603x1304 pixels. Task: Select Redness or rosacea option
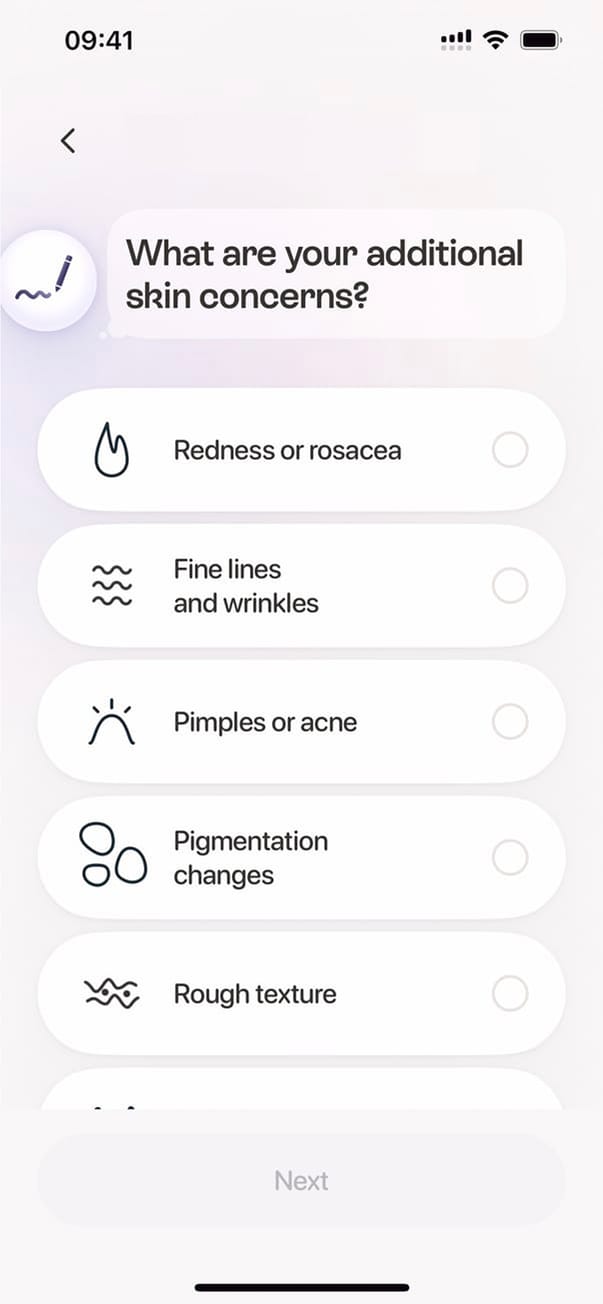click(x=301, y=451)
